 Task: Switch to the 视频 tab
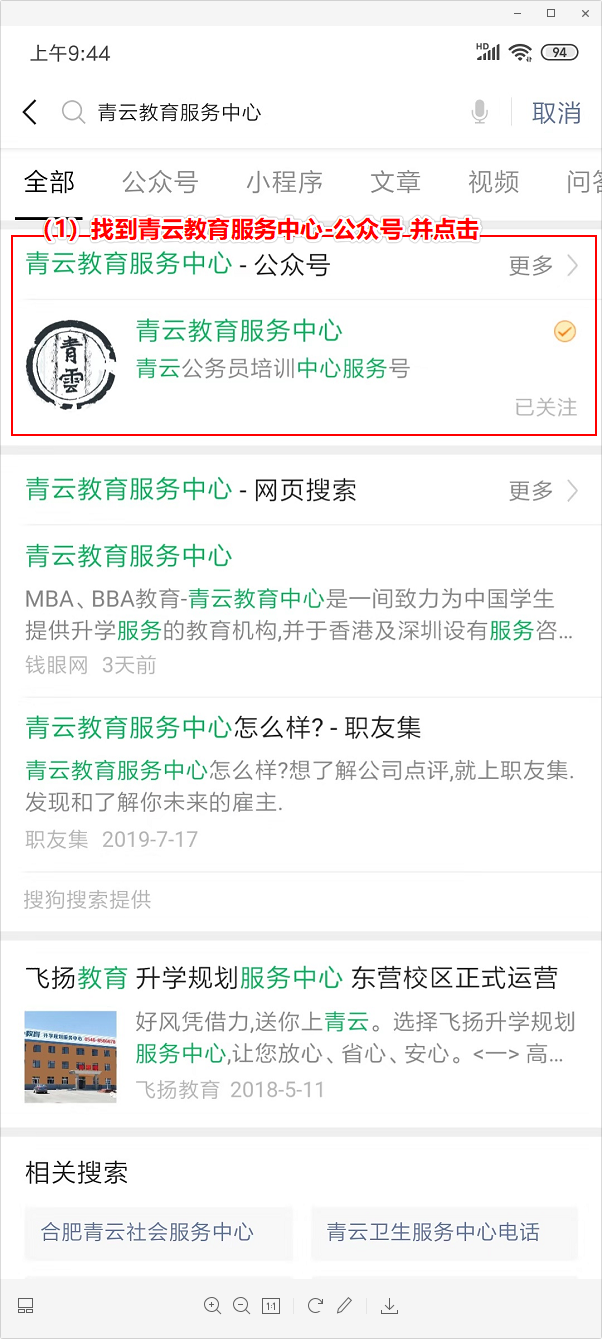[x=493, y=182]
